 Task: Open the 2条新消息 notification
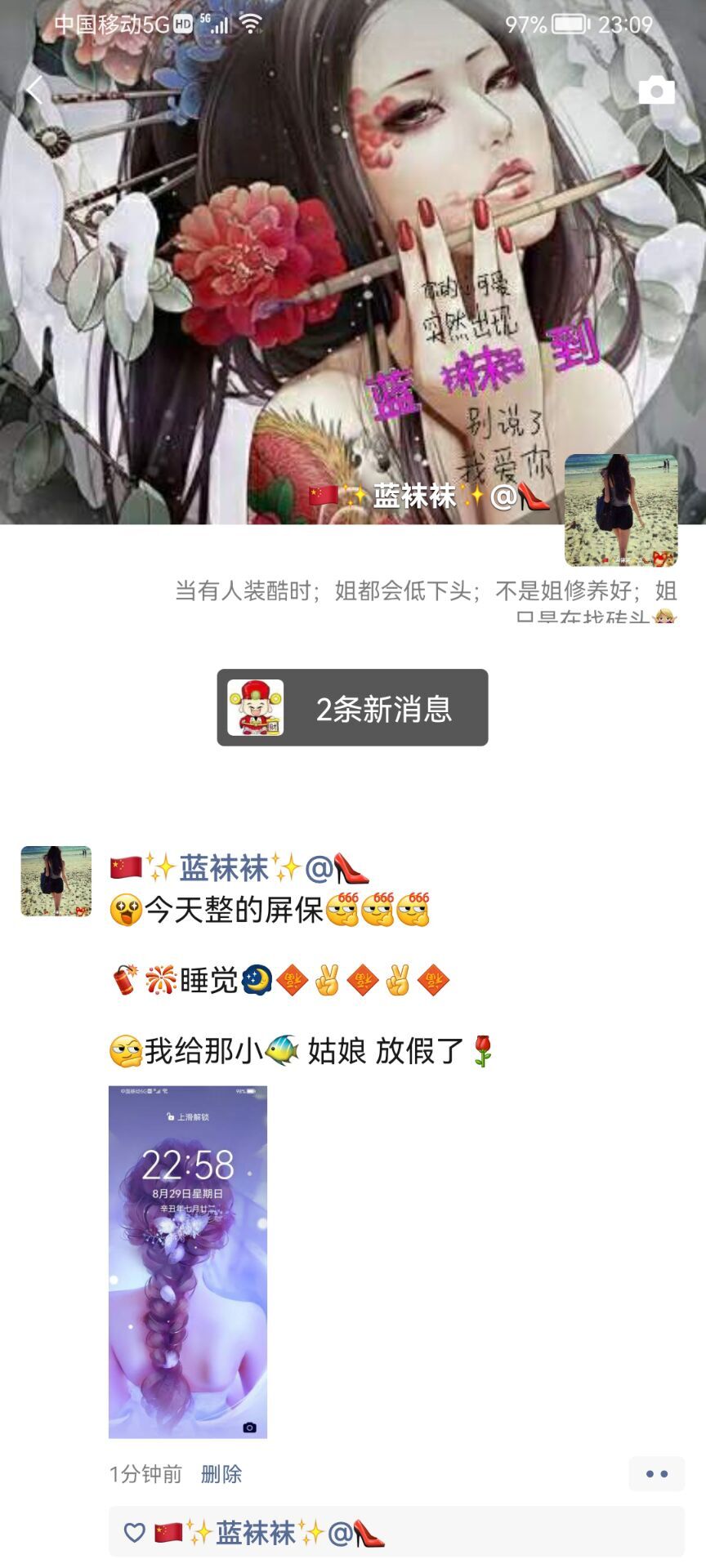[352, 707]
